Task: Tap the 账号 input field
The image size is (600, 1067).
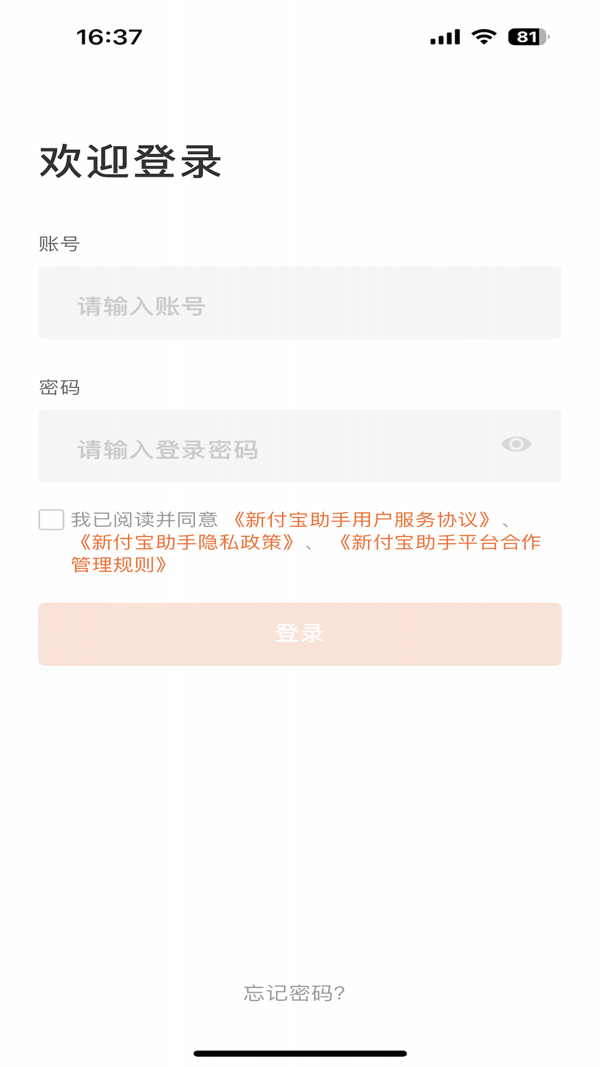Action: coord(300,303)
